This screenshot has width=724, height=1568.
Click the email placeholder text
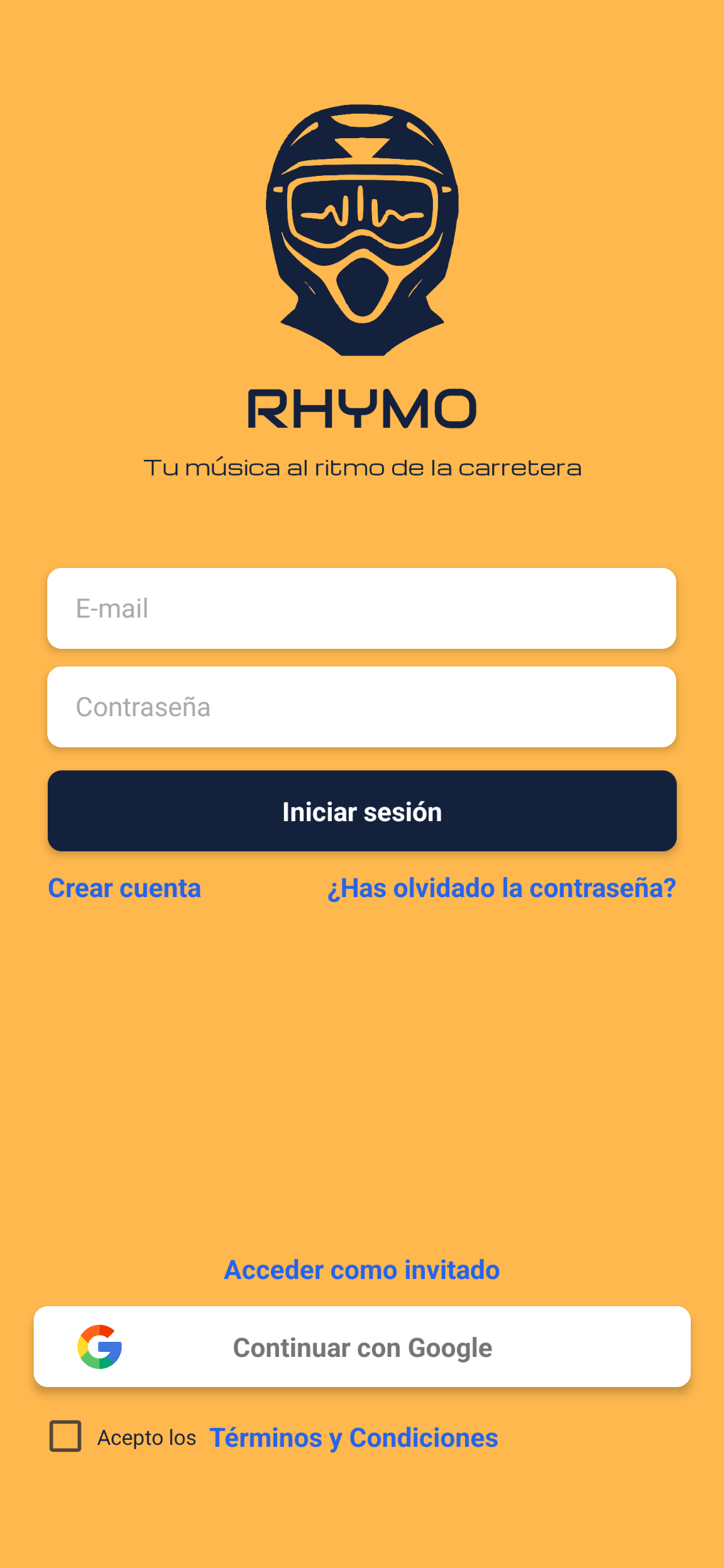point(111,608)
